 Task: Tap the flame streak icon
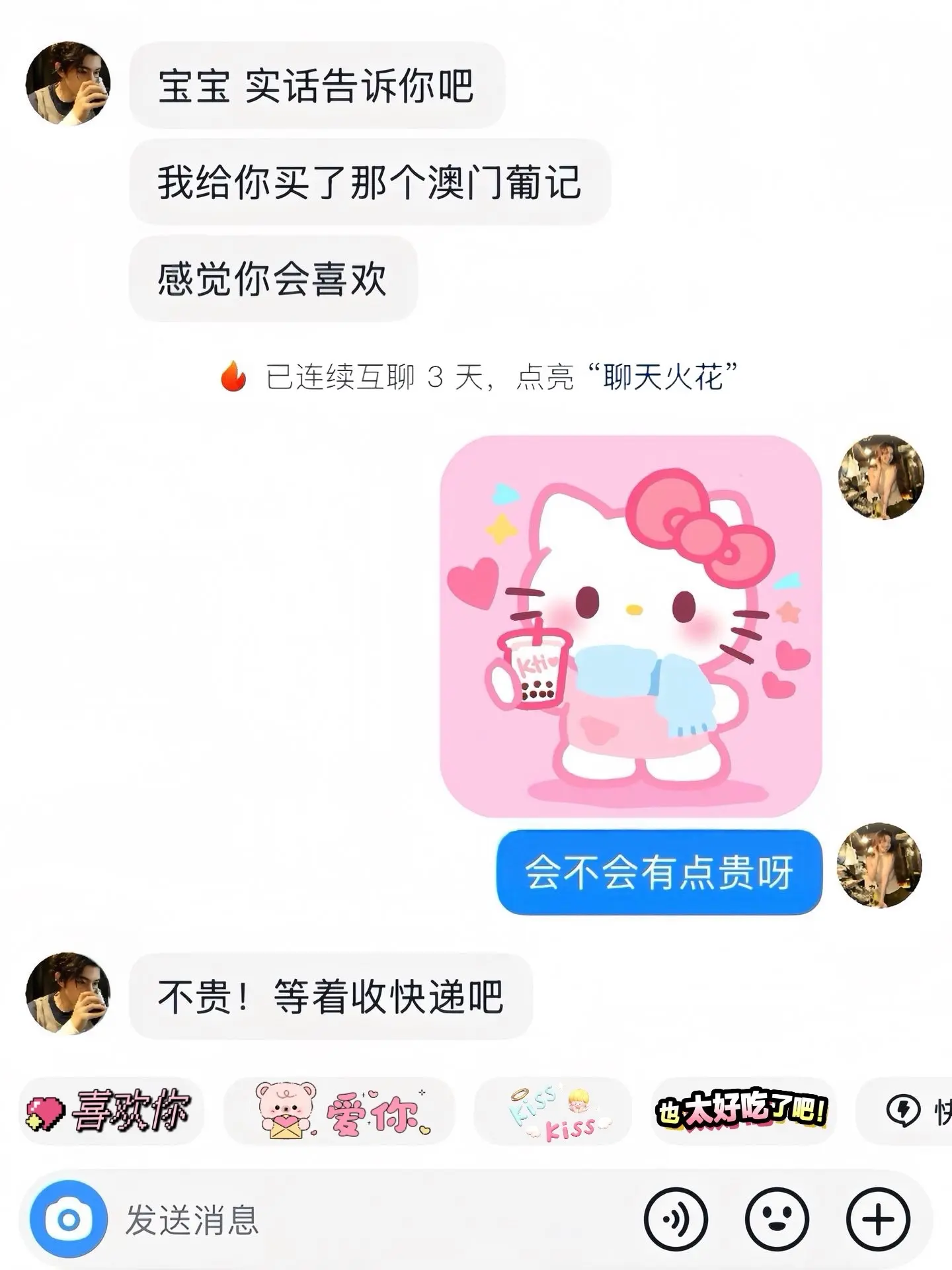tap(233, 375)
